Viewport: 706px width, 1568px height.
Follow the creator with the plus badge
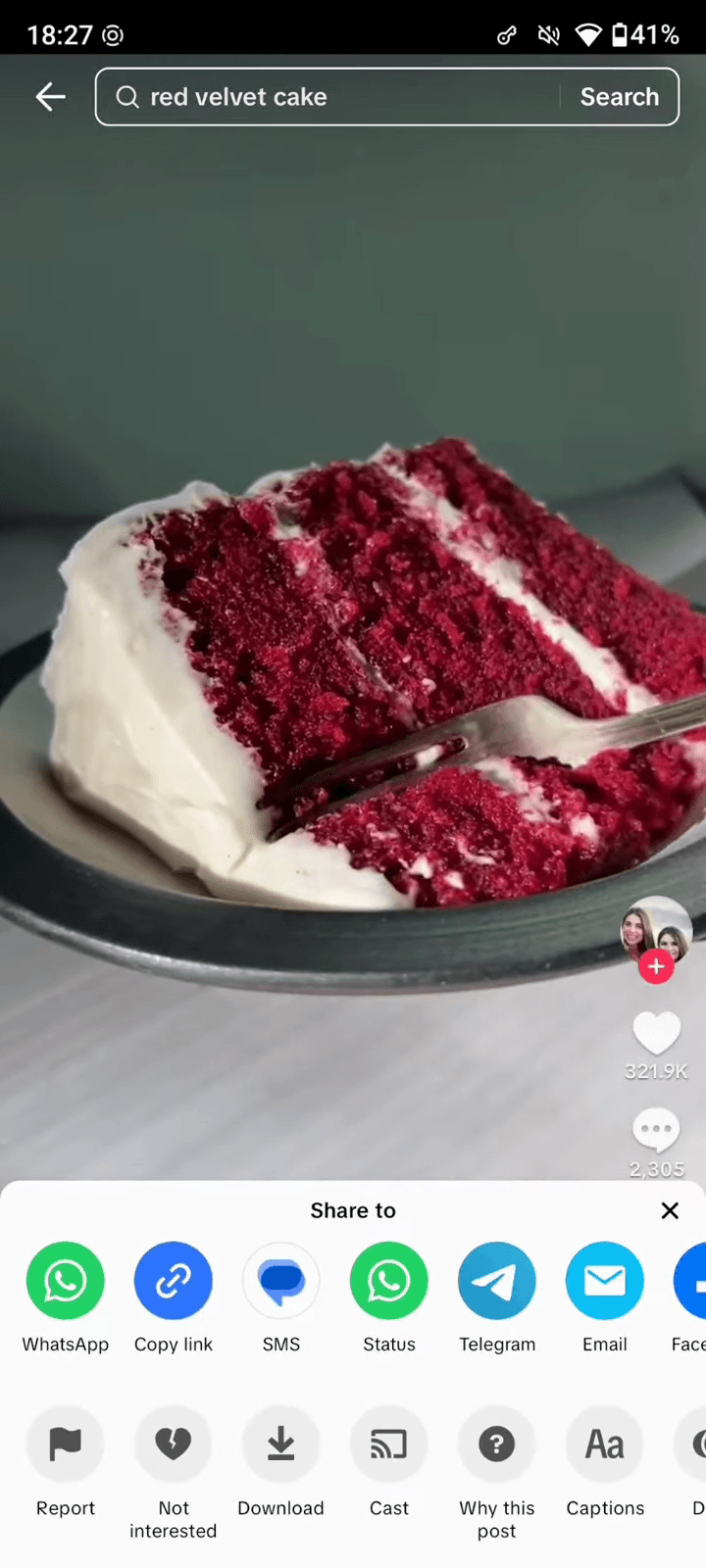point(656,967)
